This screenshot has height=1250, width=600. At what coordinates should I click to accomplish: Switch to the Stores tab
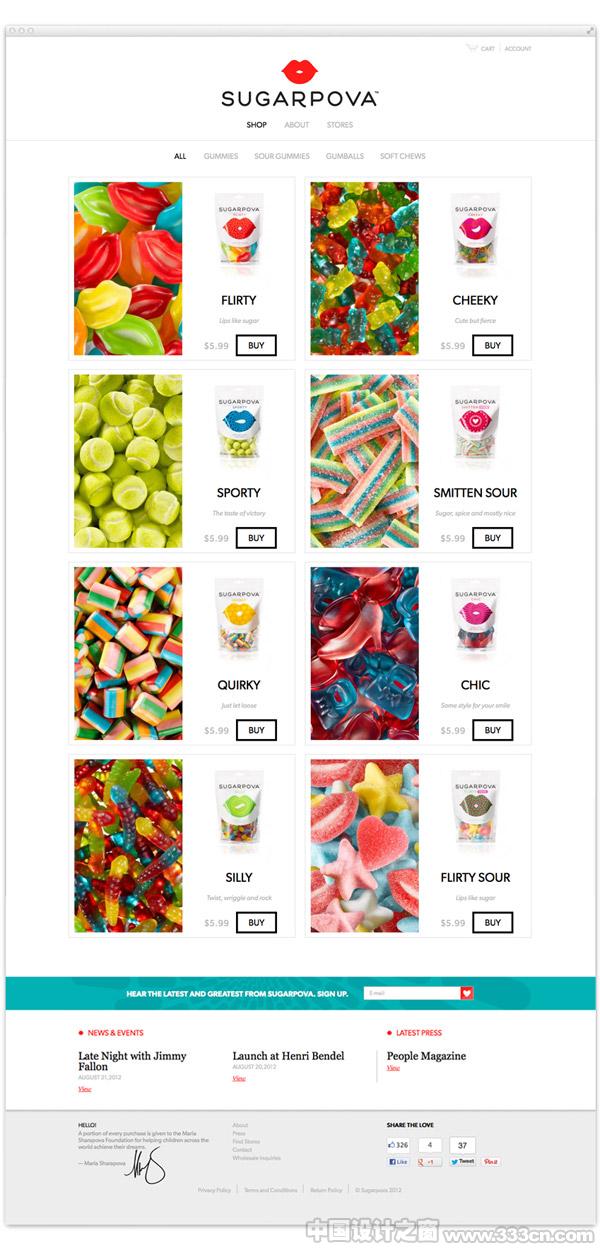coord(339,125)
